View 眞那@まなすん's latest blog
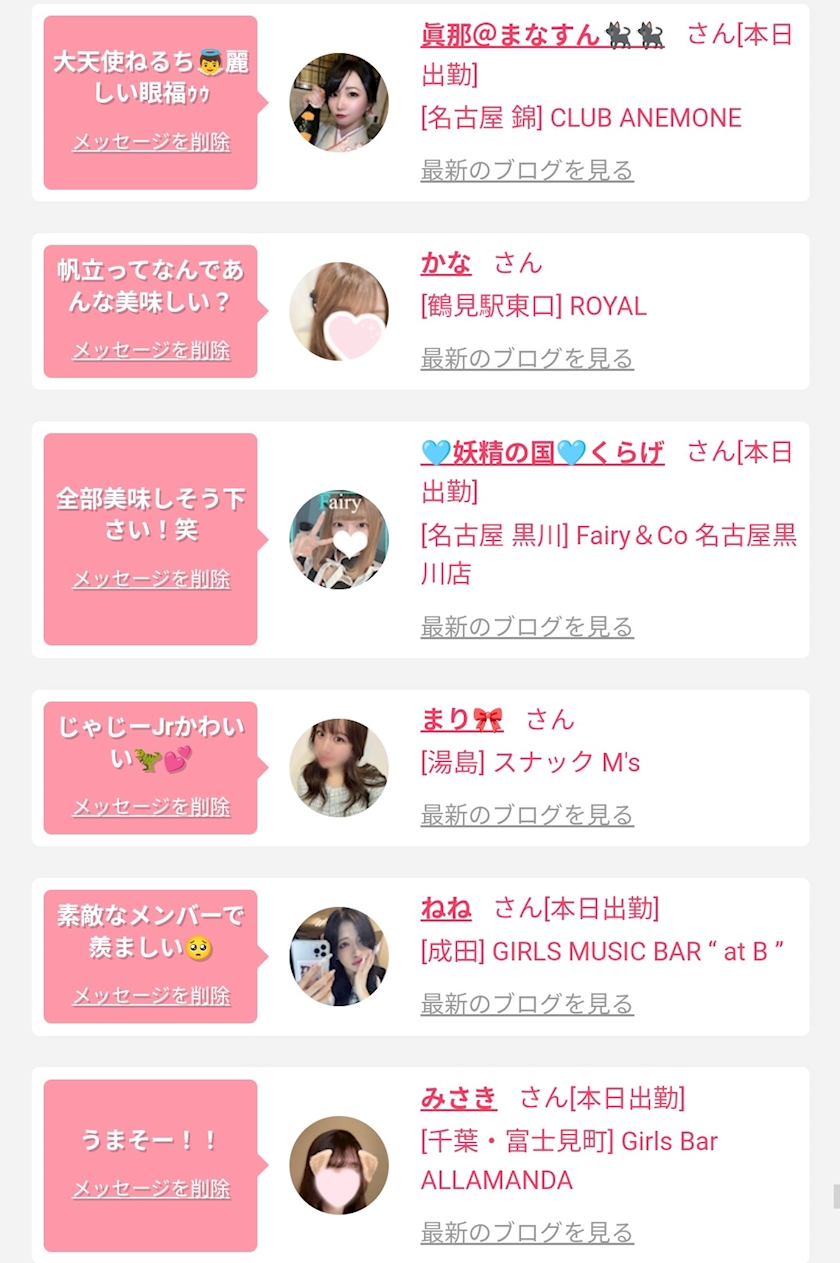Viewport: 840px width, 1263px height. [527, 170]
